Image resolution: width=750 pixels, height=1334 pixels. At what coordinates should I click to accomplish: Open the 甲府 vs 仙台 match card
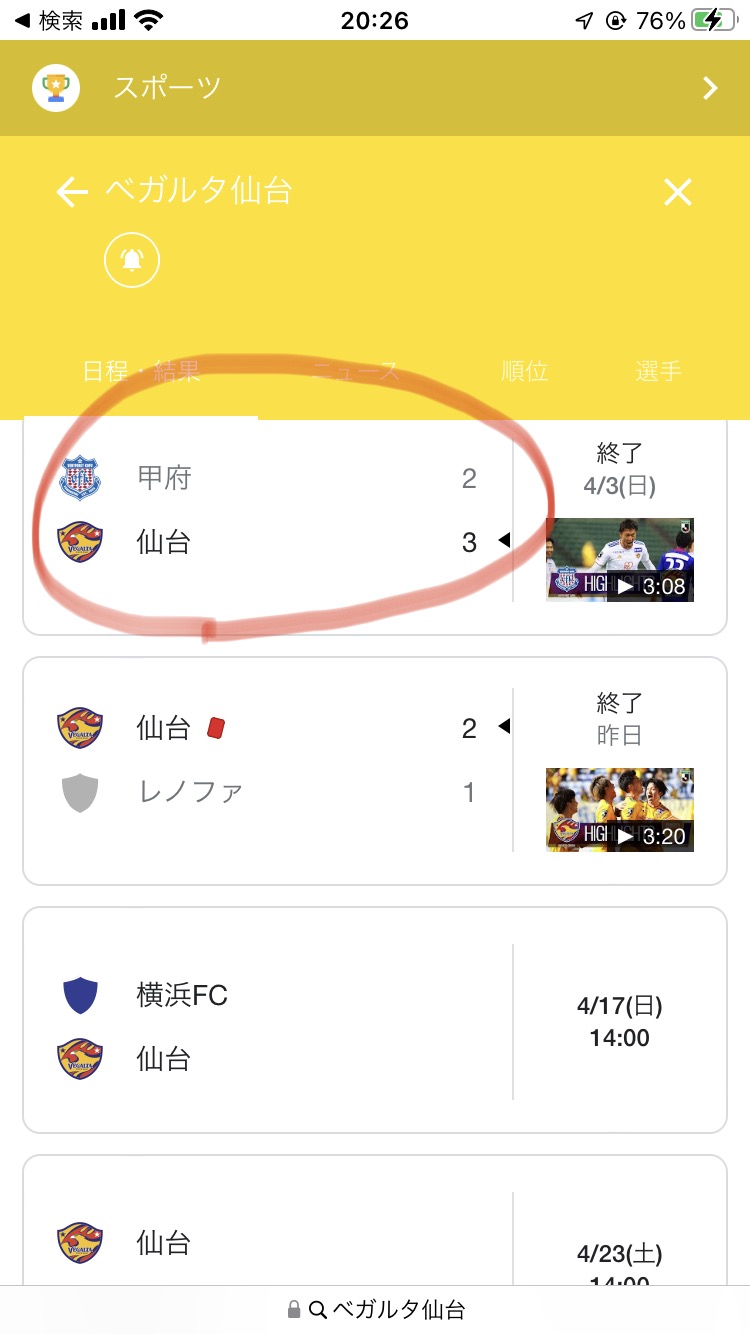coord(270,512)
